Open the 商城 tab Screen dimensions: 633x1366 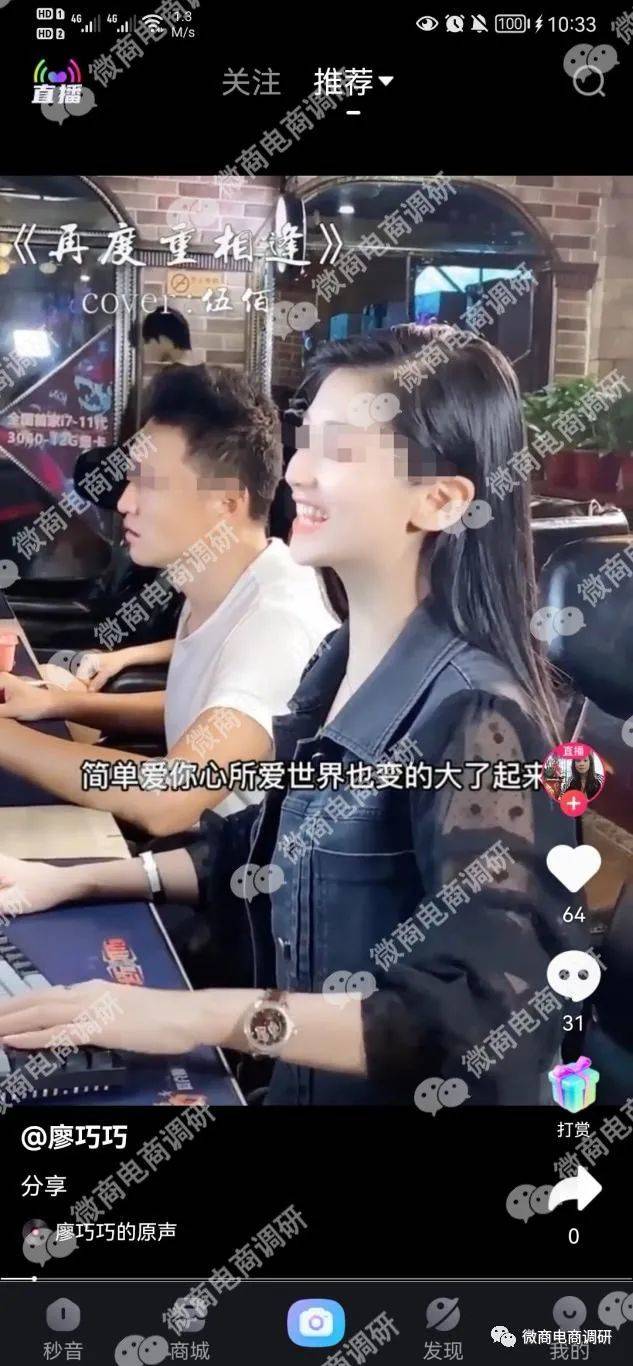189,1329
